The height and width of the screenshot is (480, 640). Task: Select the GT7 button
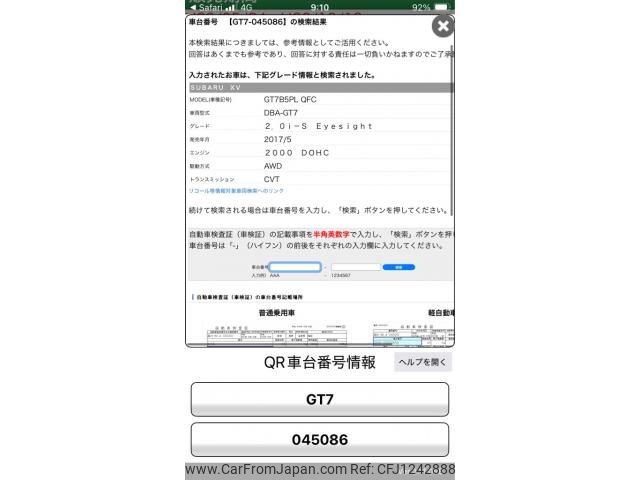(320, 399)
